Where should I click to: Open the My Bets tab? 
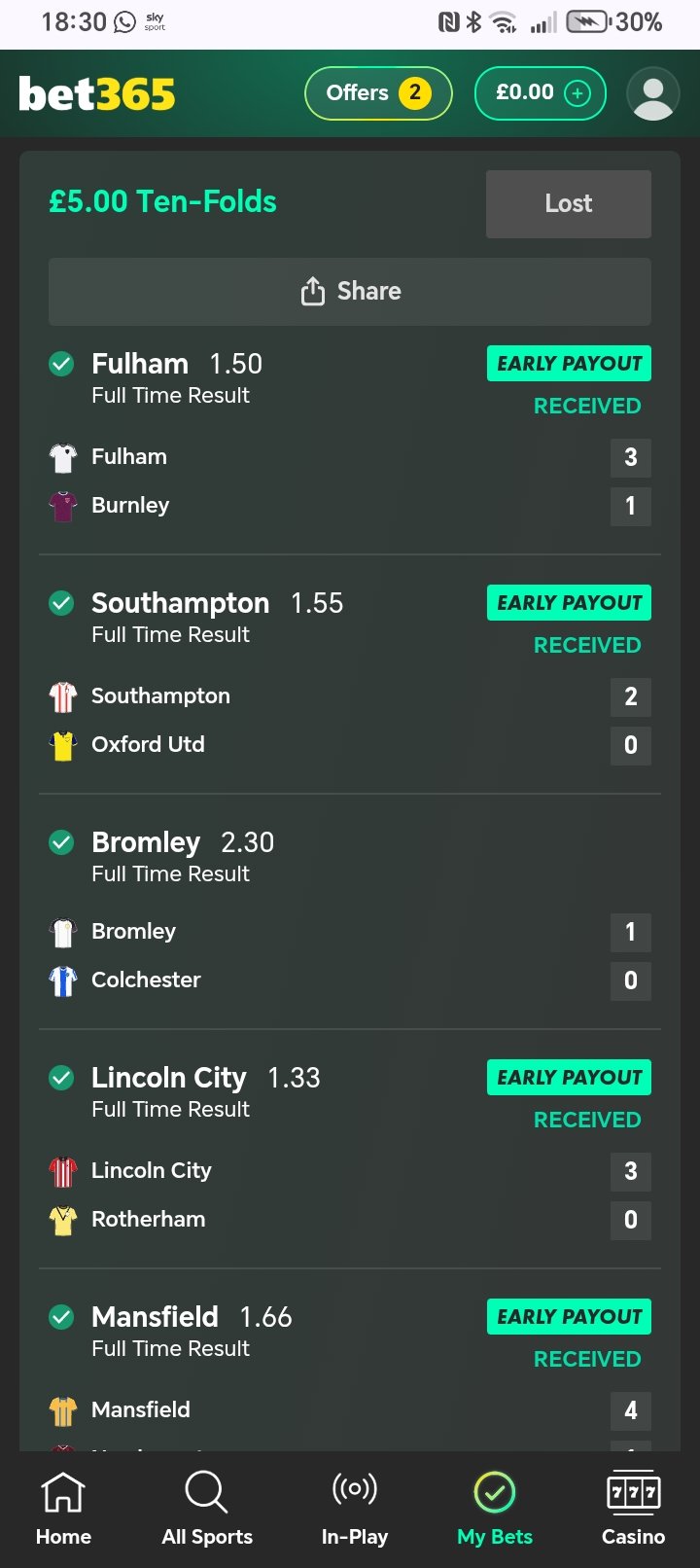tap(495, 1508)
